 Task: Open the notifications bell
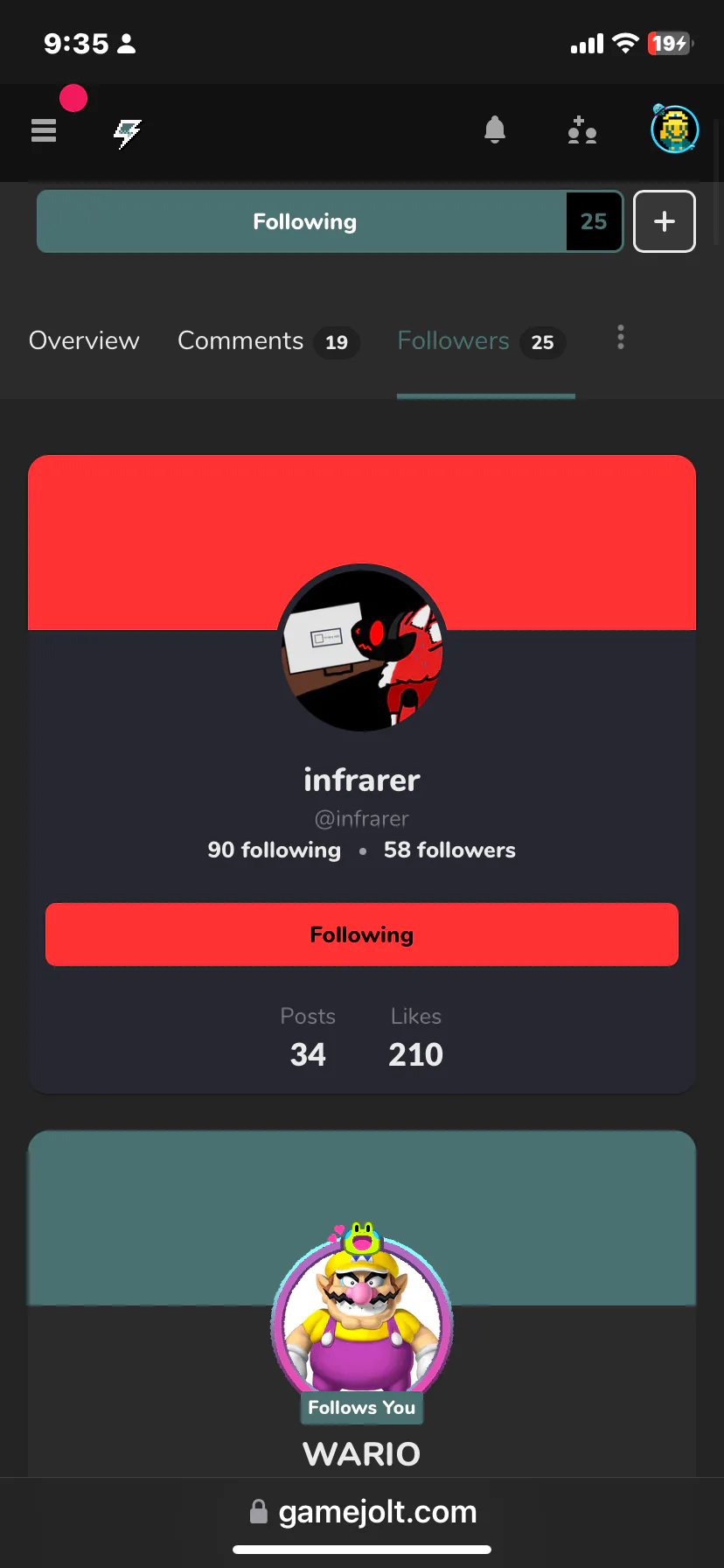[495, 129]
